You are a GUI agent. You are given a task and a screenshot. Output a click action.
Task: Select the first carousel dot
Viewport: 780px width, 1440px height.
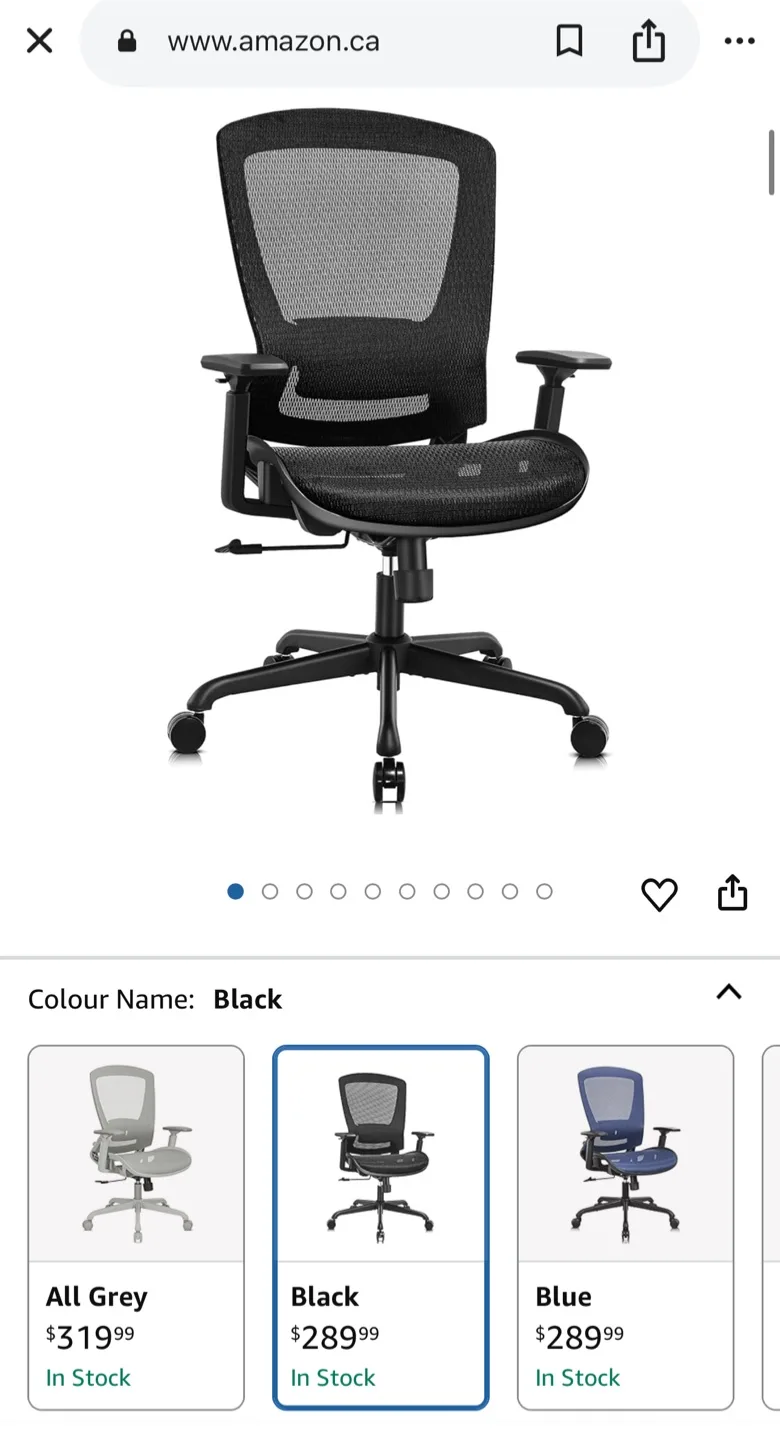pos(236,890)
